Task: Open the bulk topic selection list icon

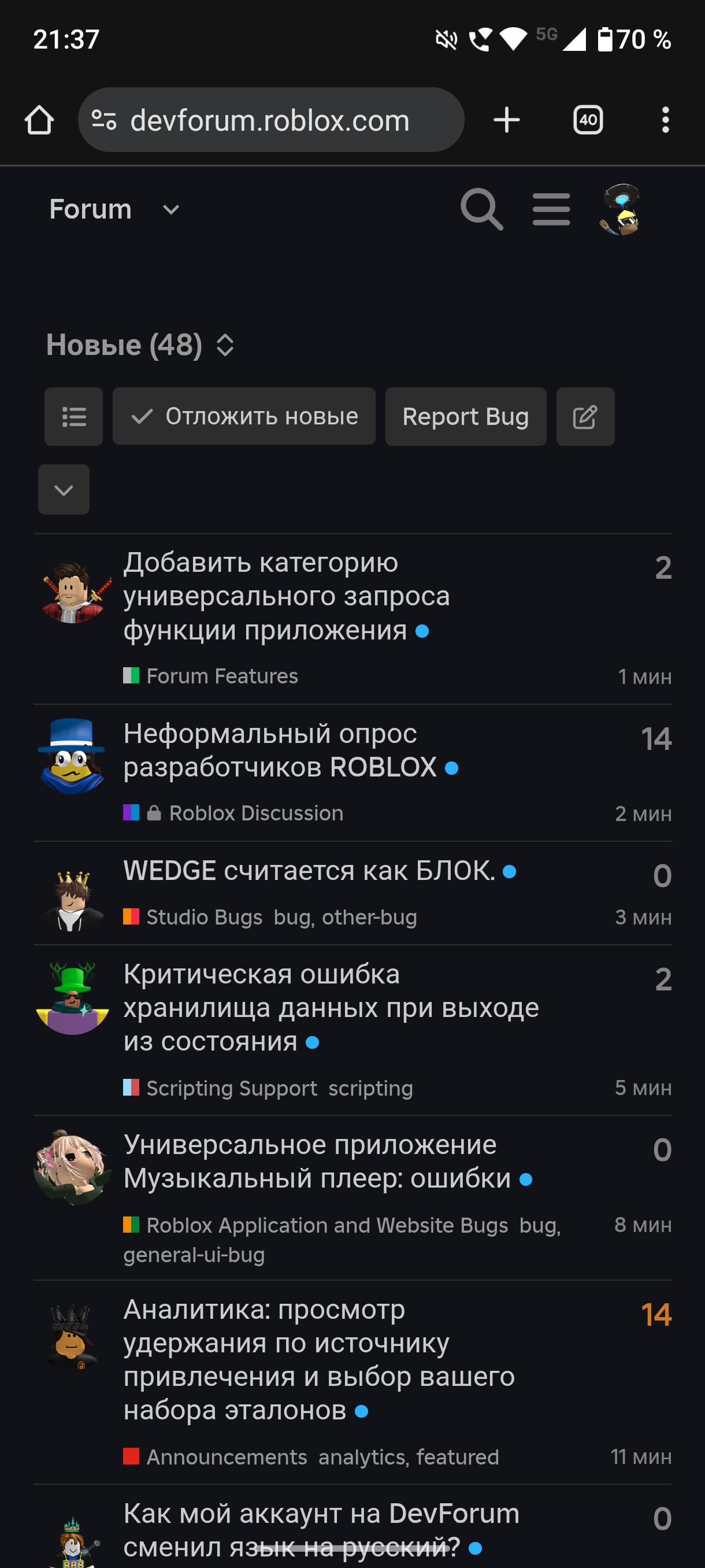Action: point(73,416)
